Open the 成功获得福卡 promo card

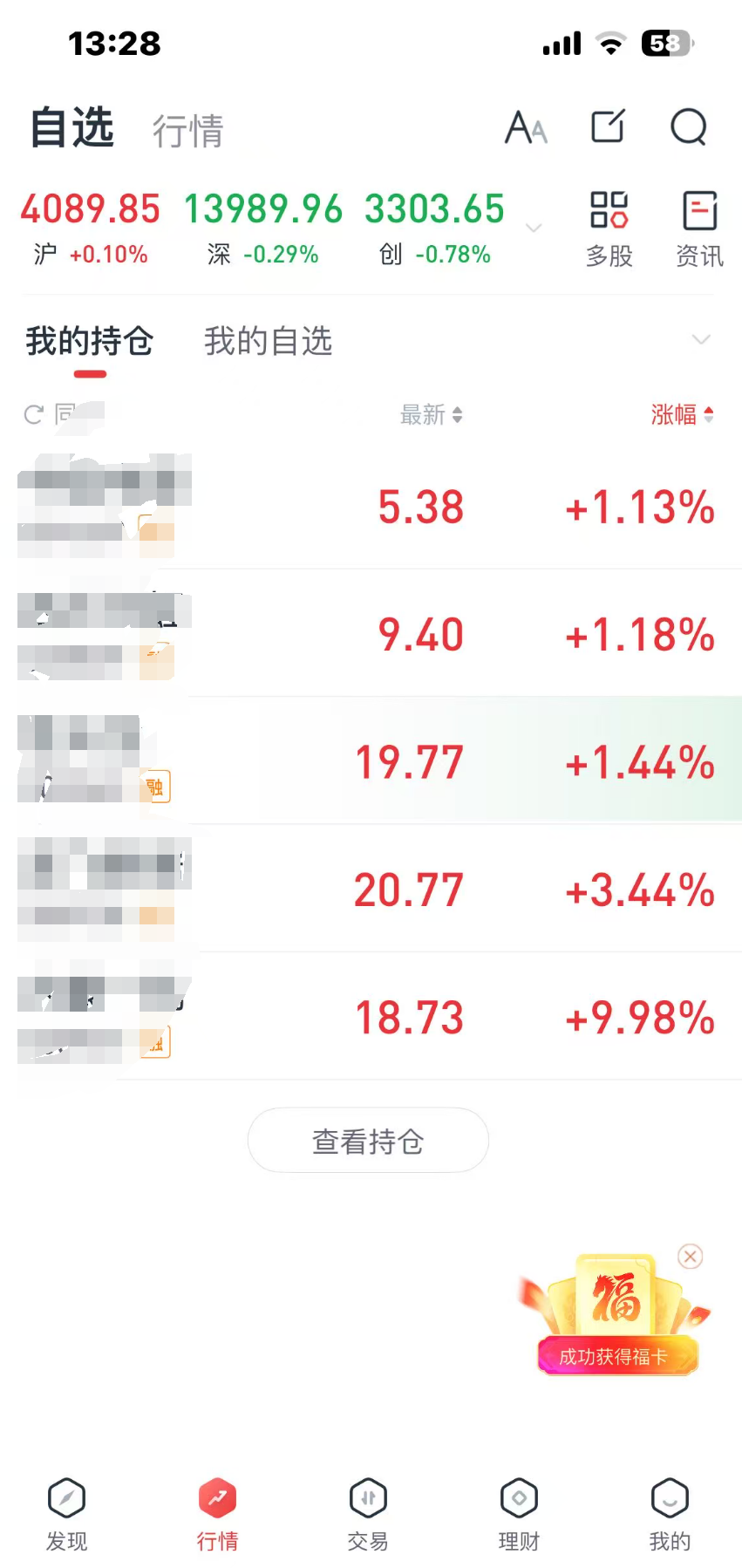pos(614,1317)
